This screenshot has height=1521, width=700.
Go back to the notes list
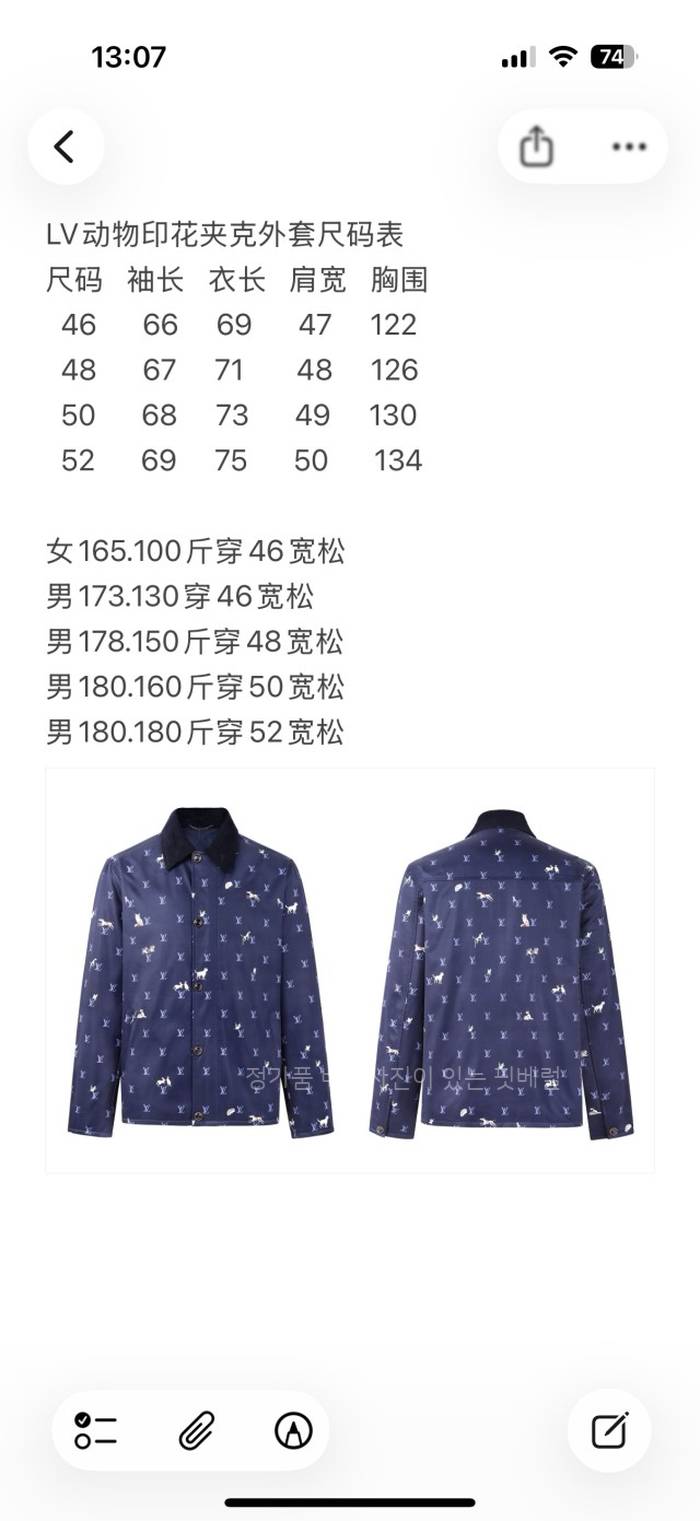pyautogui.click(x=65, y=147)
